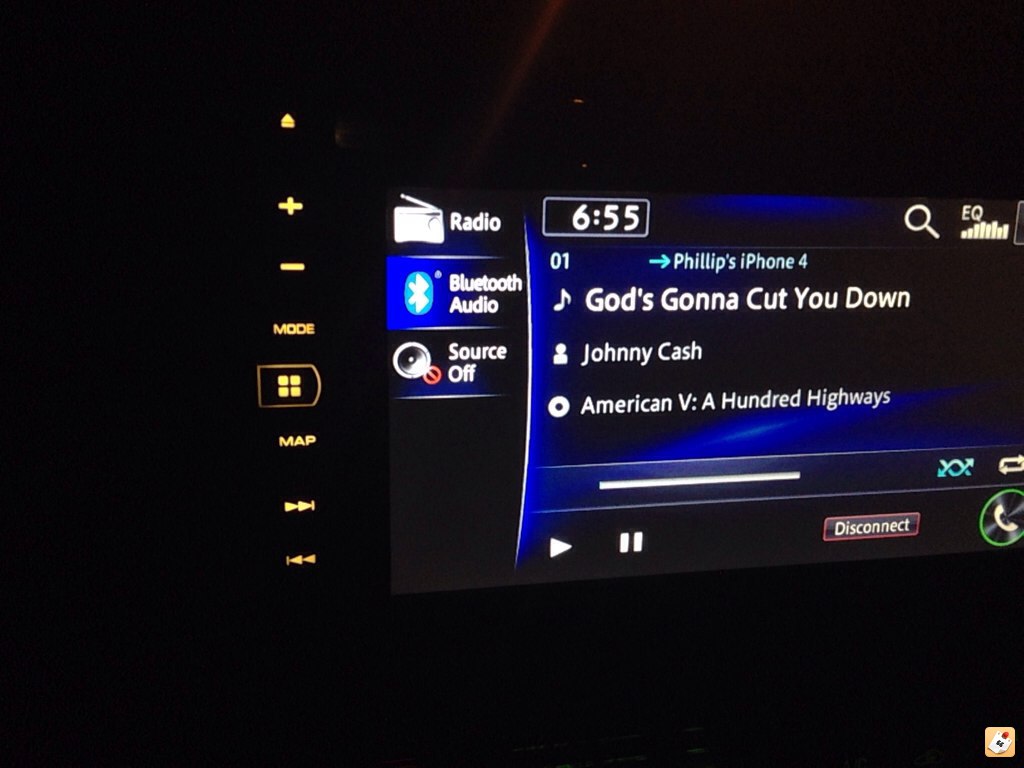Toggle shuffle playback

coord(955,467)
